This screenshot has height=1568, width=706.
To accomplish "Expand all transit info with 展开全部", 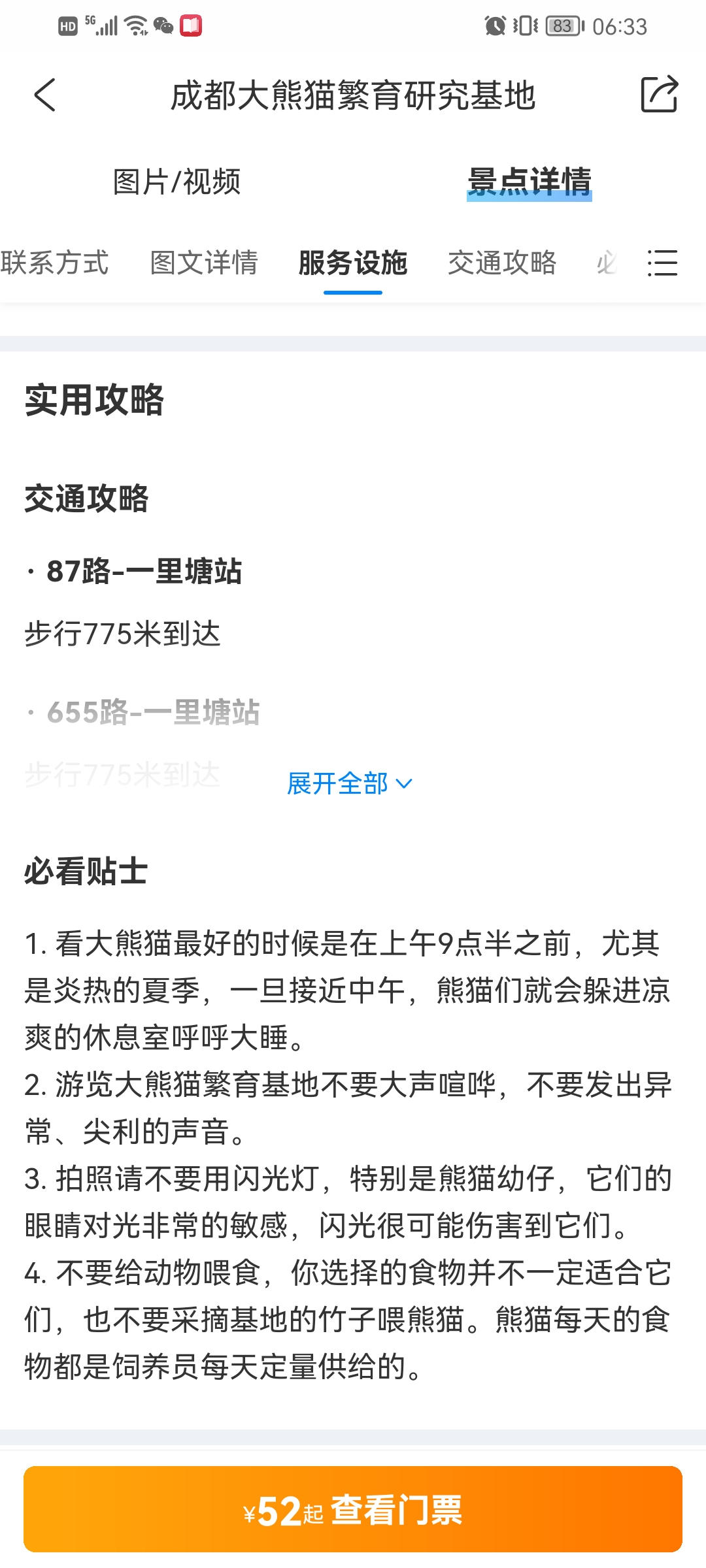I will (350, 783).
